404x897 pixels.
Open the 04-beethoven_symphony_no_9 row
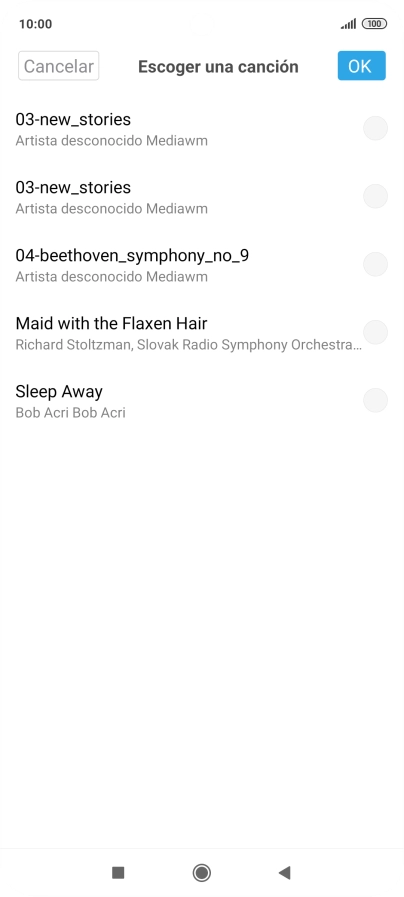click(202, 264)
